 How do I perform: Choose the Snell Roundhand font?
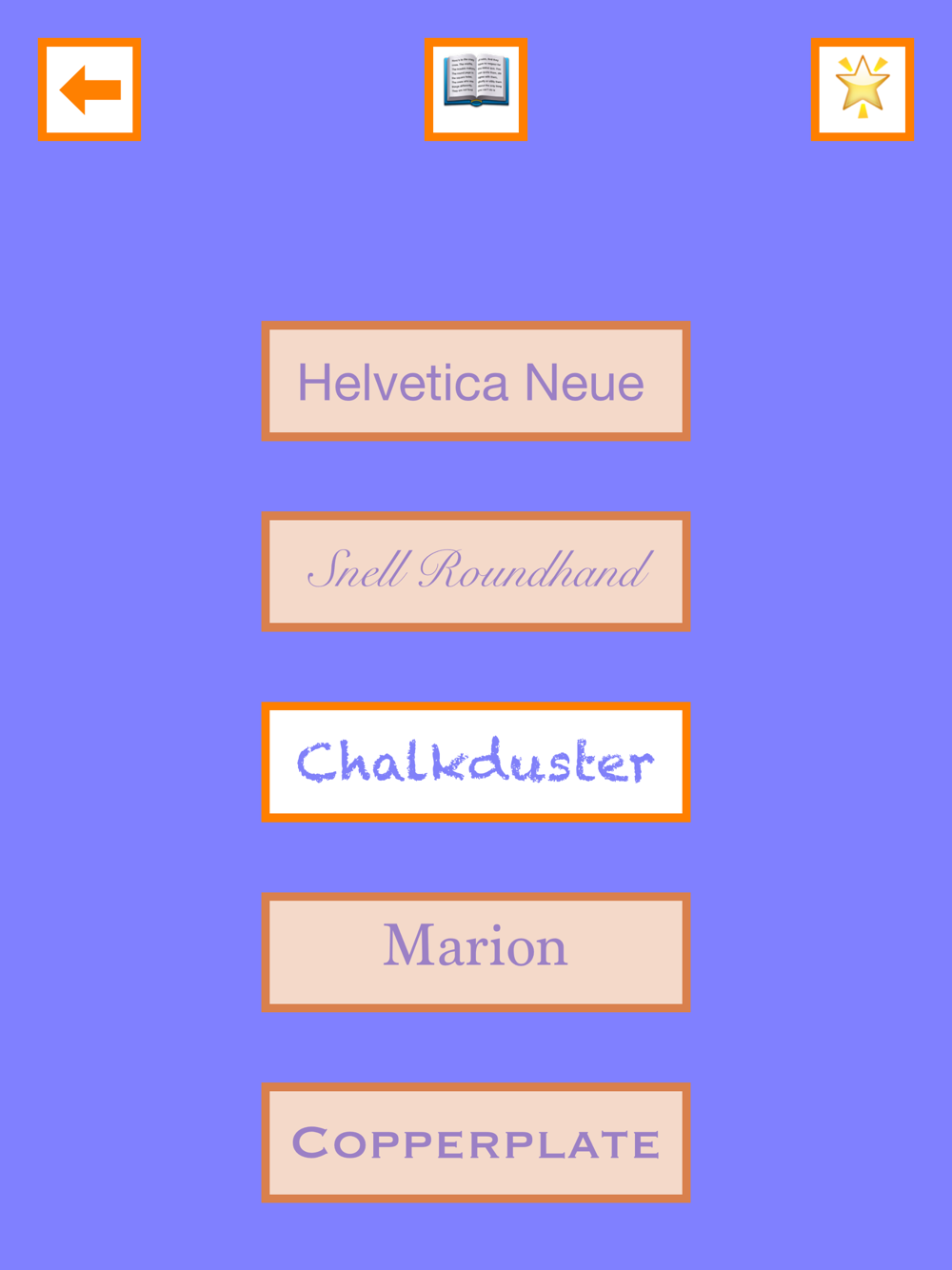click(x=476, y=572)
